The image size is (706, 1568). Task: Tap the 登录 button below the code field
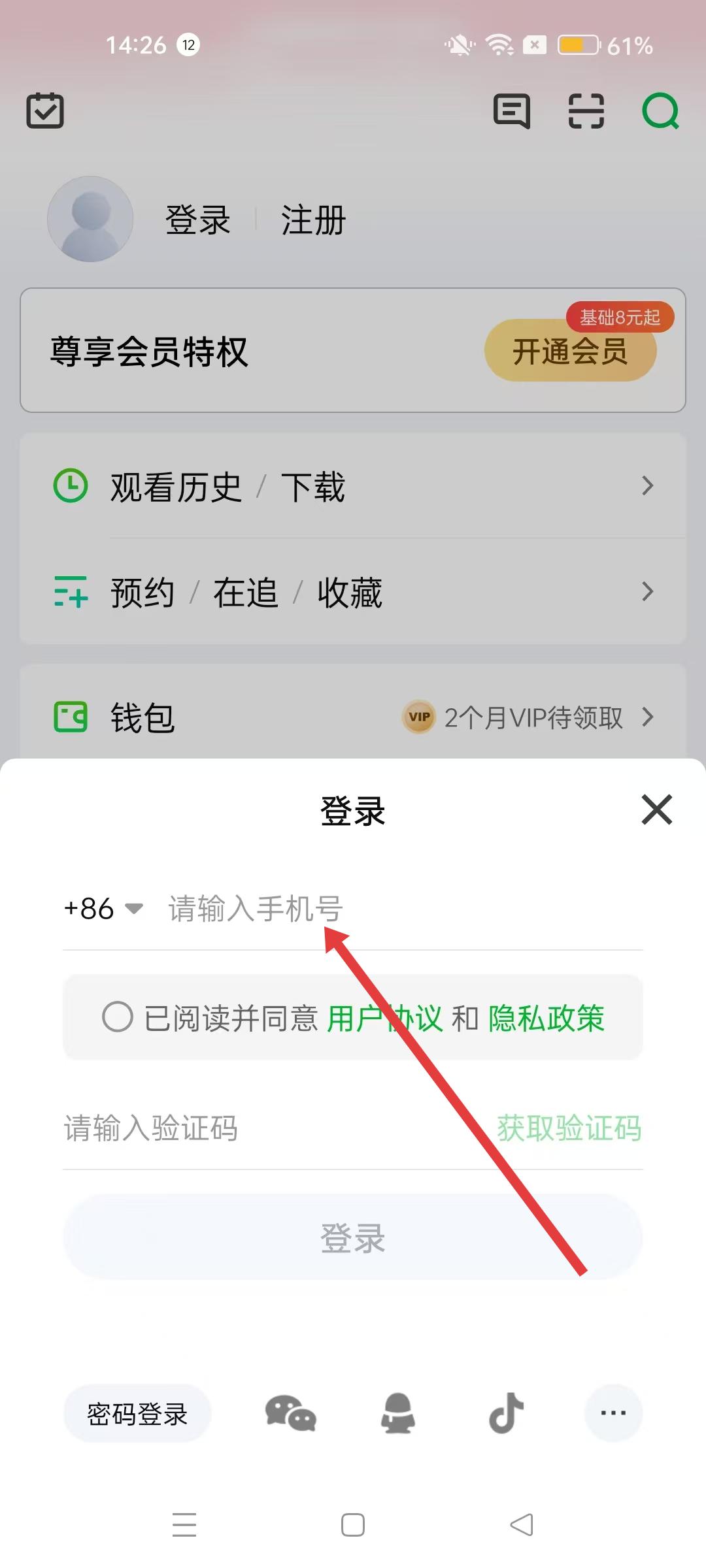click(x=353, y=1237)
